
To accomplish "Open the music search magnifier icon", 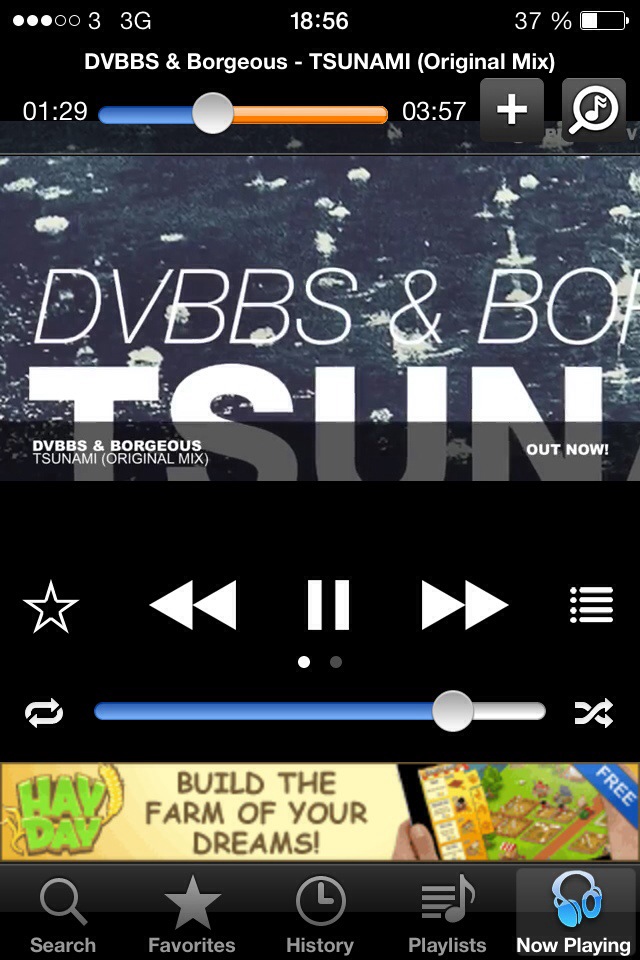I will (x=593, y=110).
